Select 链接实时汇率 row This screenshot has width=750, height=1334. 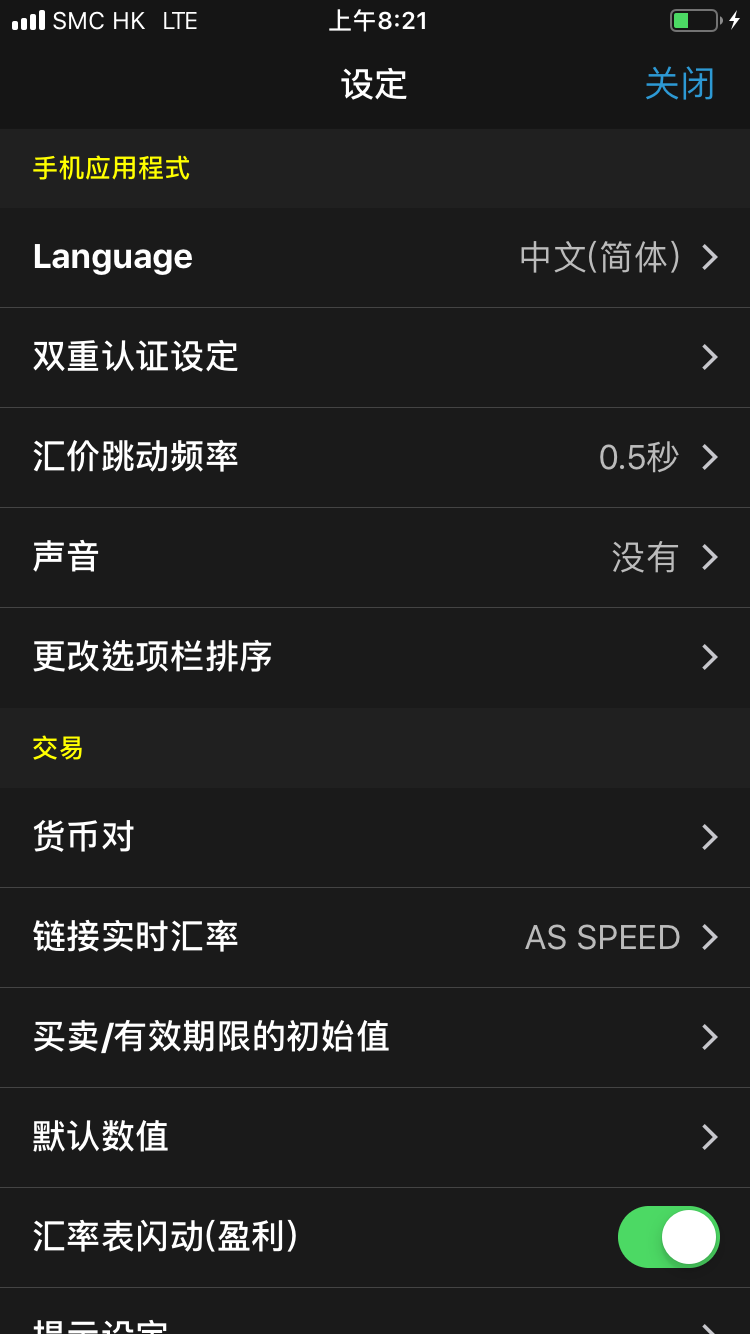[x=375, y=937]
